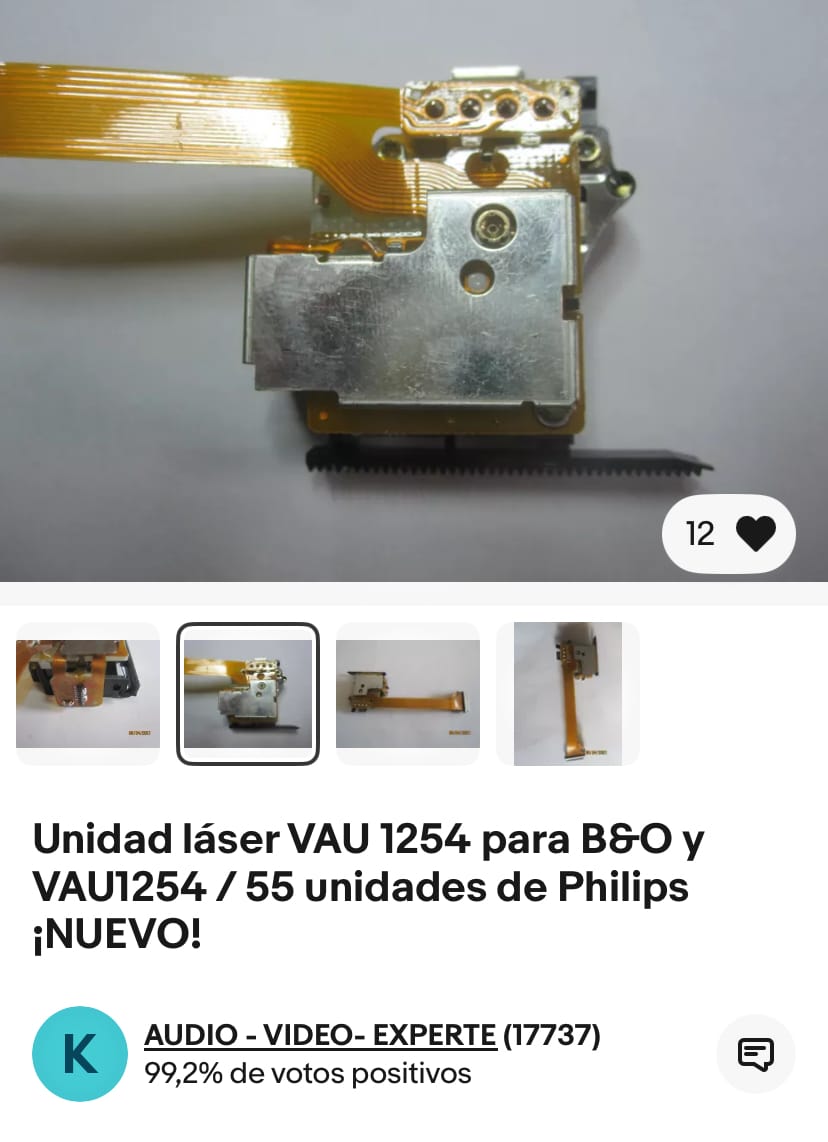The width and height of the screenshot is (828, 1142).
Task: Select the first thumbnail photo
Action: pos(88,694)
